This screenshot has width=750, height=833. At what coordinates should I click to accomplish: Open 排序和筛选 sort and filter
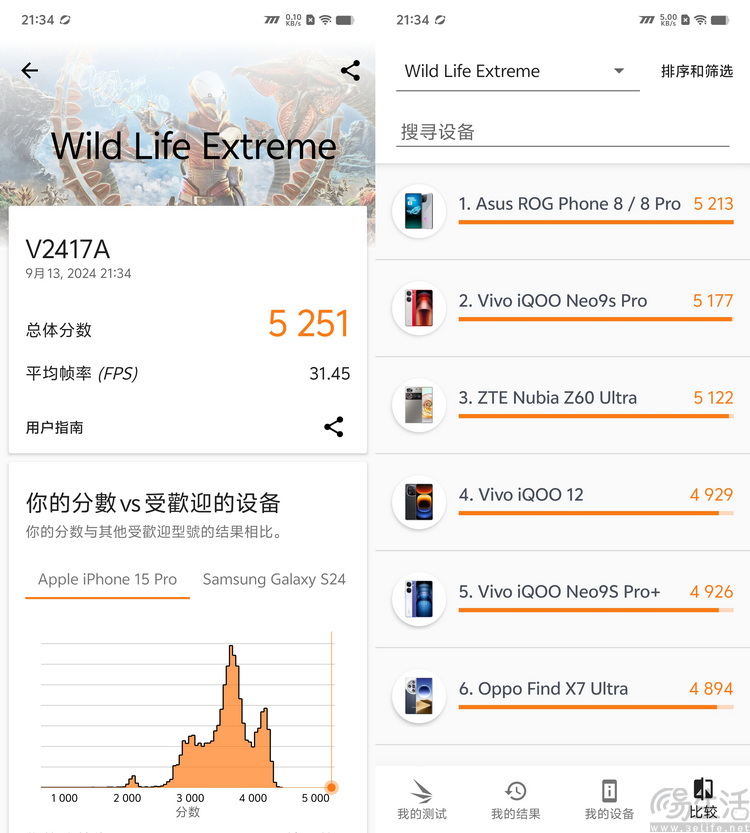click(697, 71)
